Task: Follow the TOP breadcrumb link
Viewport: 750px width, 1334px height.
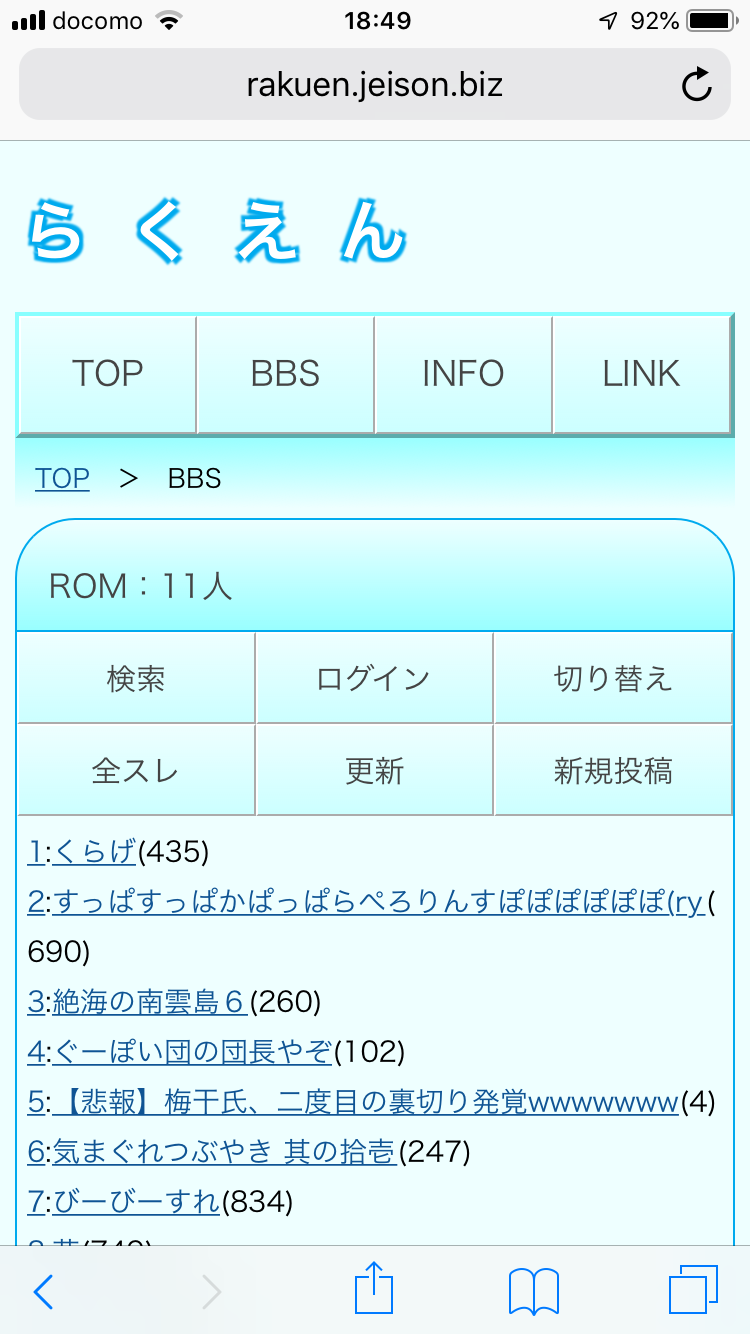Action: 62,479
